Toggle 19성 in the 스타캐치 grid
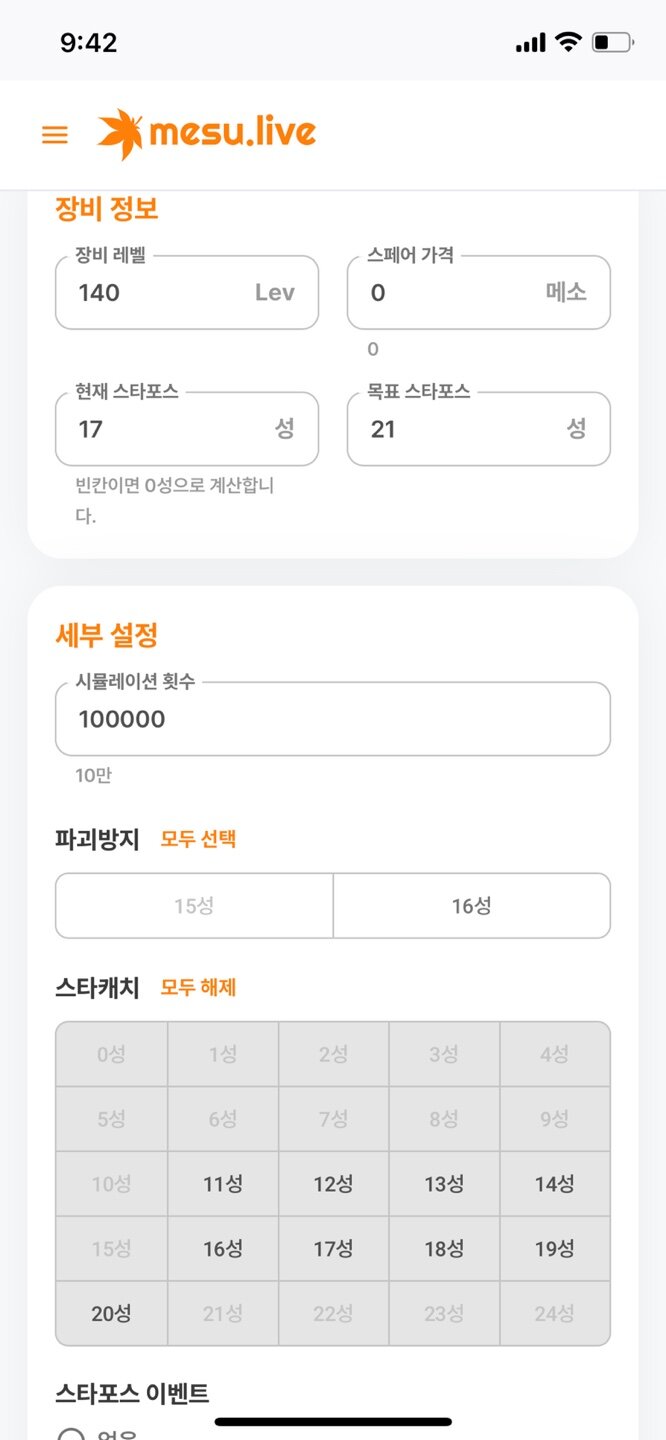 (554, 1249)
